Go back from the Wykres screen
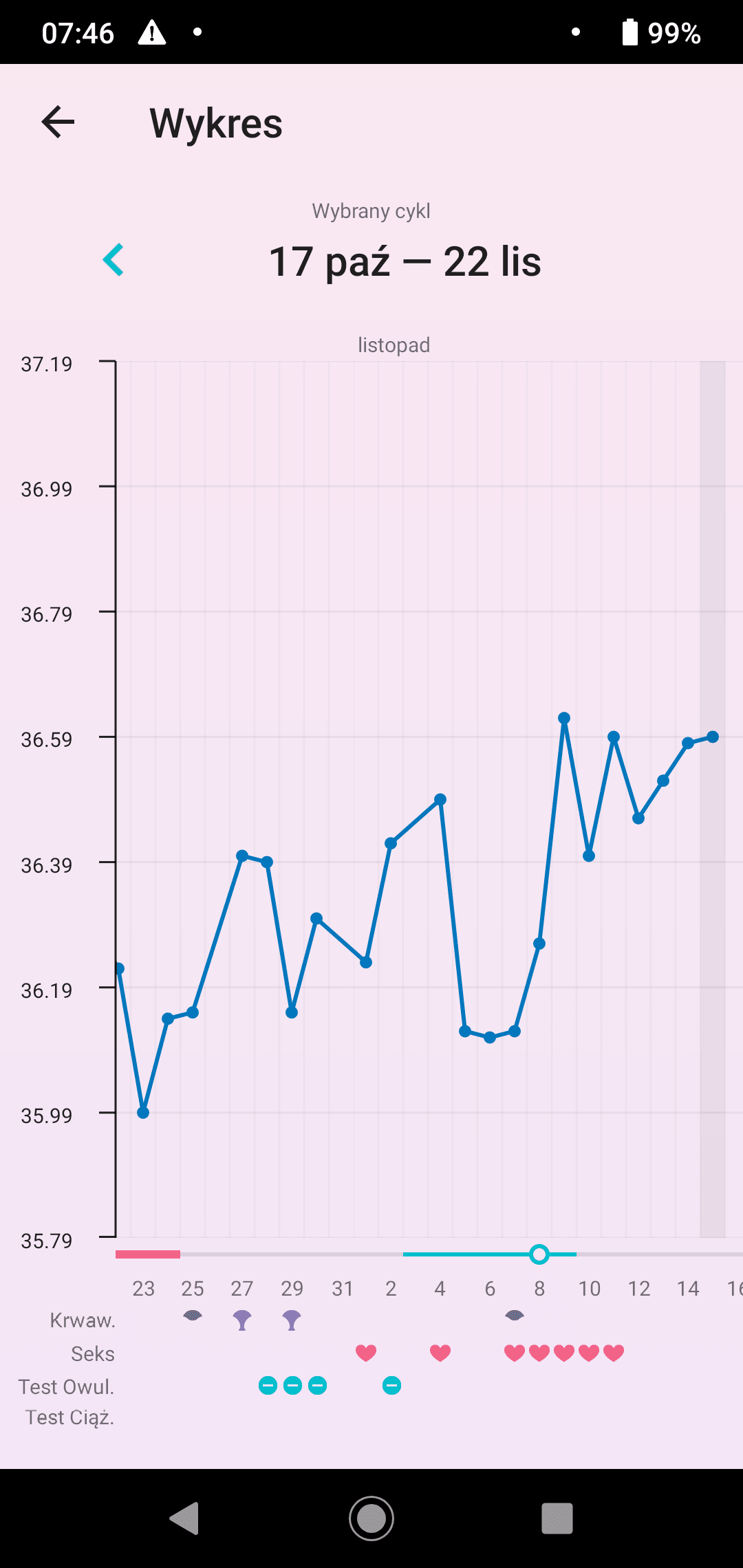This screenshot has width=743, height=1568. pyautogui.click(x=58, y=122)
